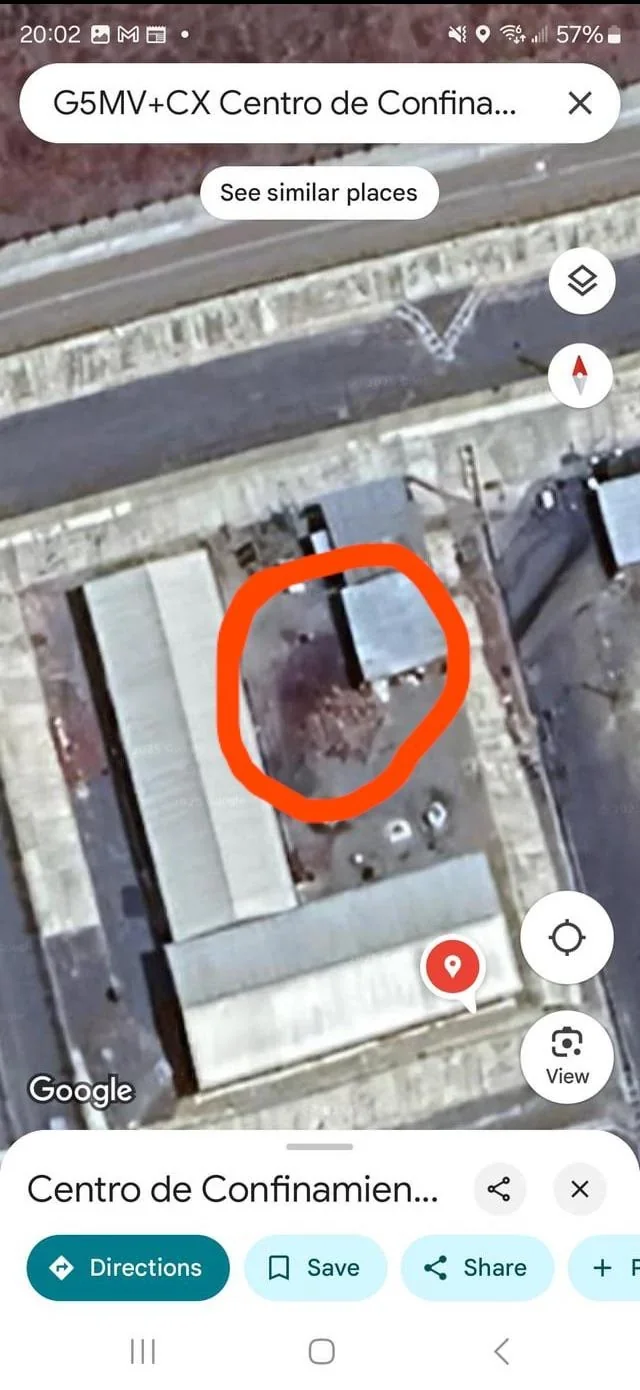Open the Lens View button
Screen dimensions: 640x1390
[x=567, y=1057]
